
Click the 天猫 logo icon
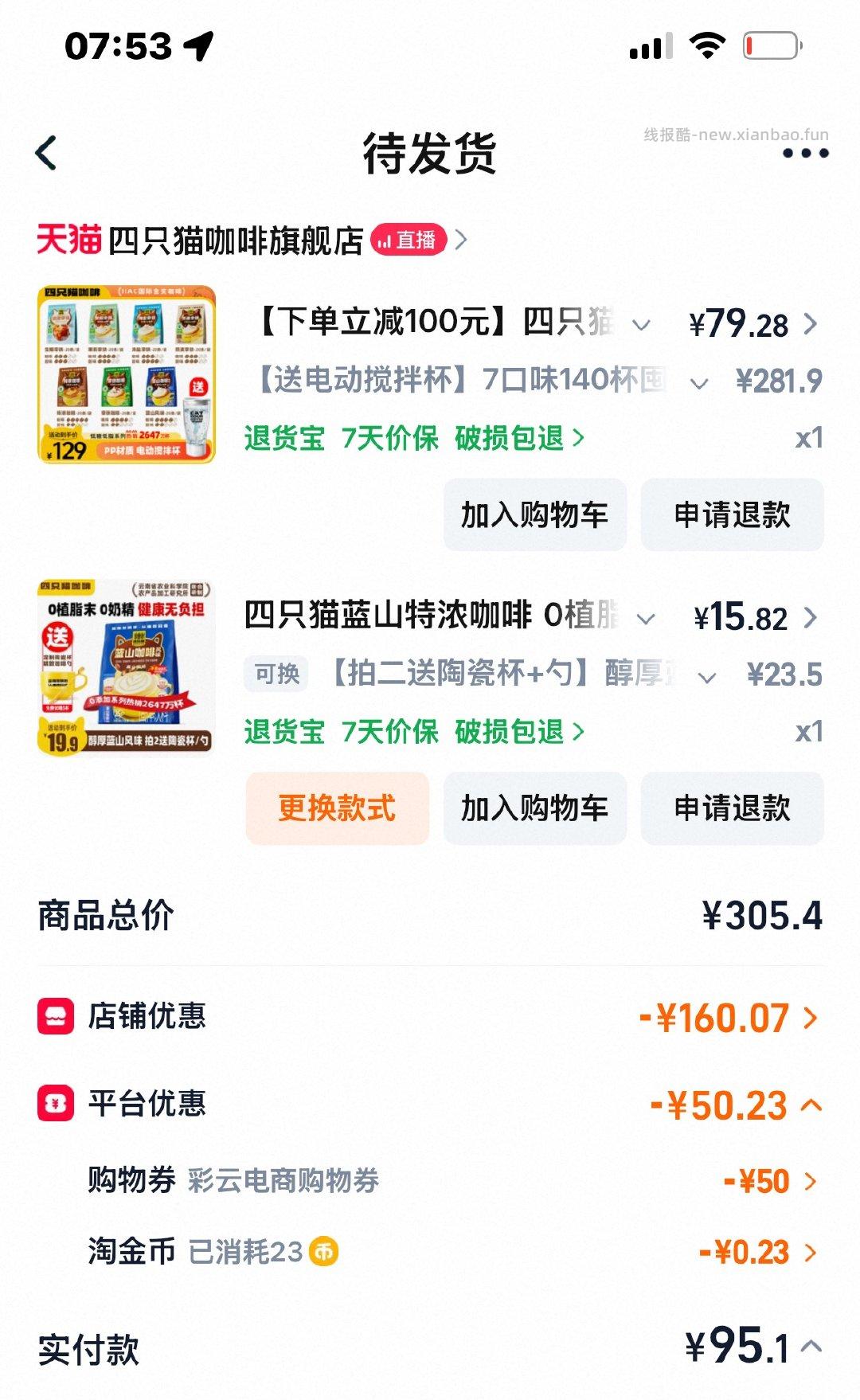pyautogui.click(x=68, y=237)
